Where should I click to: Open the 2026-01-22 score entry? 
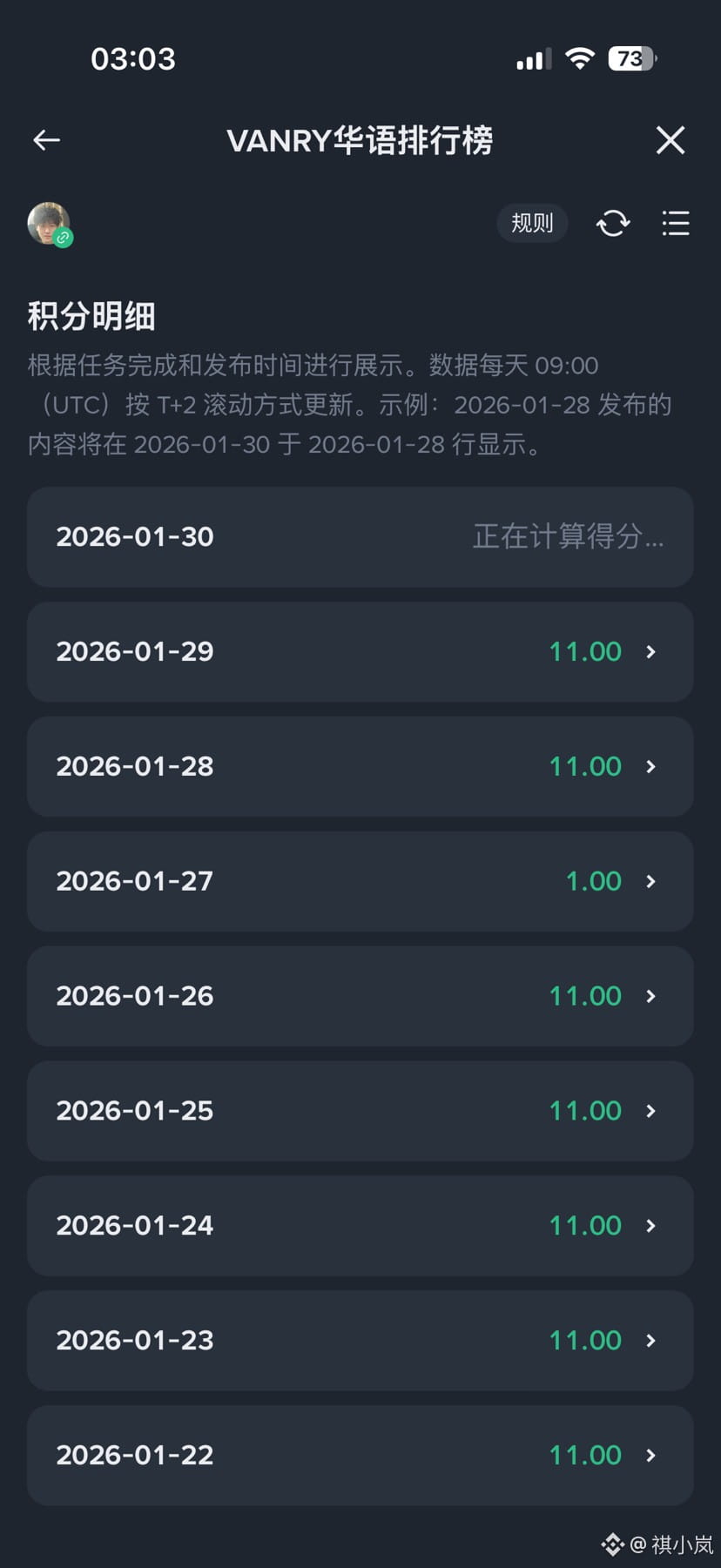(360, 1456)
